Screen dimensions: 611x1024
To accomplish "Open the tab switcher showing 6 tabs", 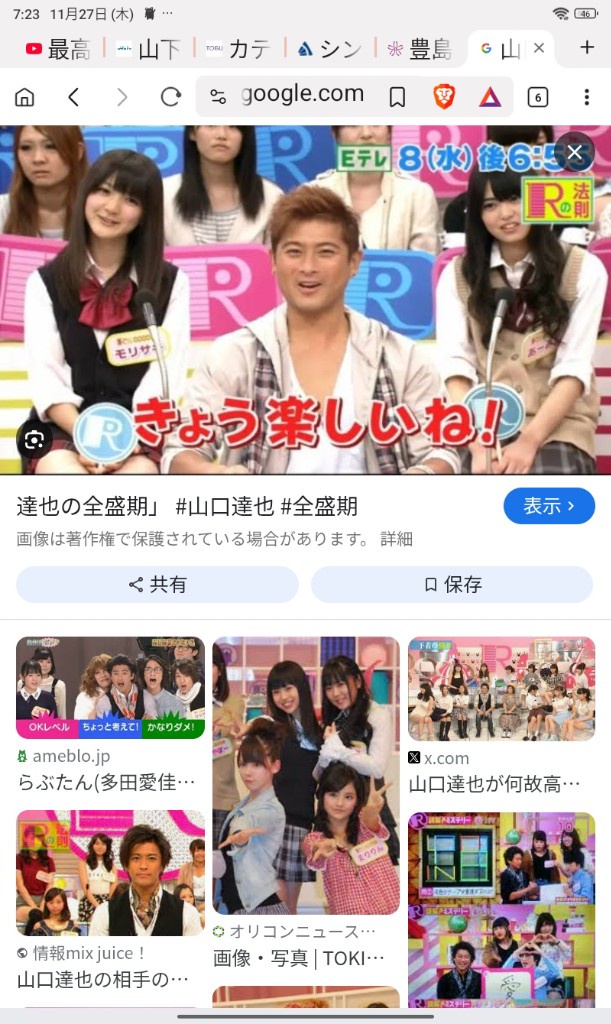I will (x=537, y=97).
